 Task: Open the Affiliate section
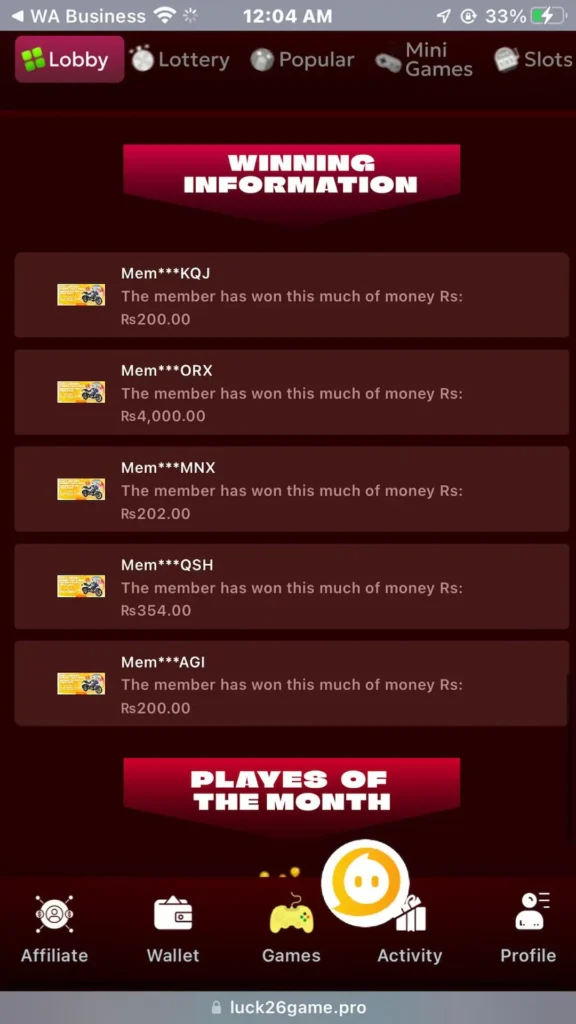(54, 930)
